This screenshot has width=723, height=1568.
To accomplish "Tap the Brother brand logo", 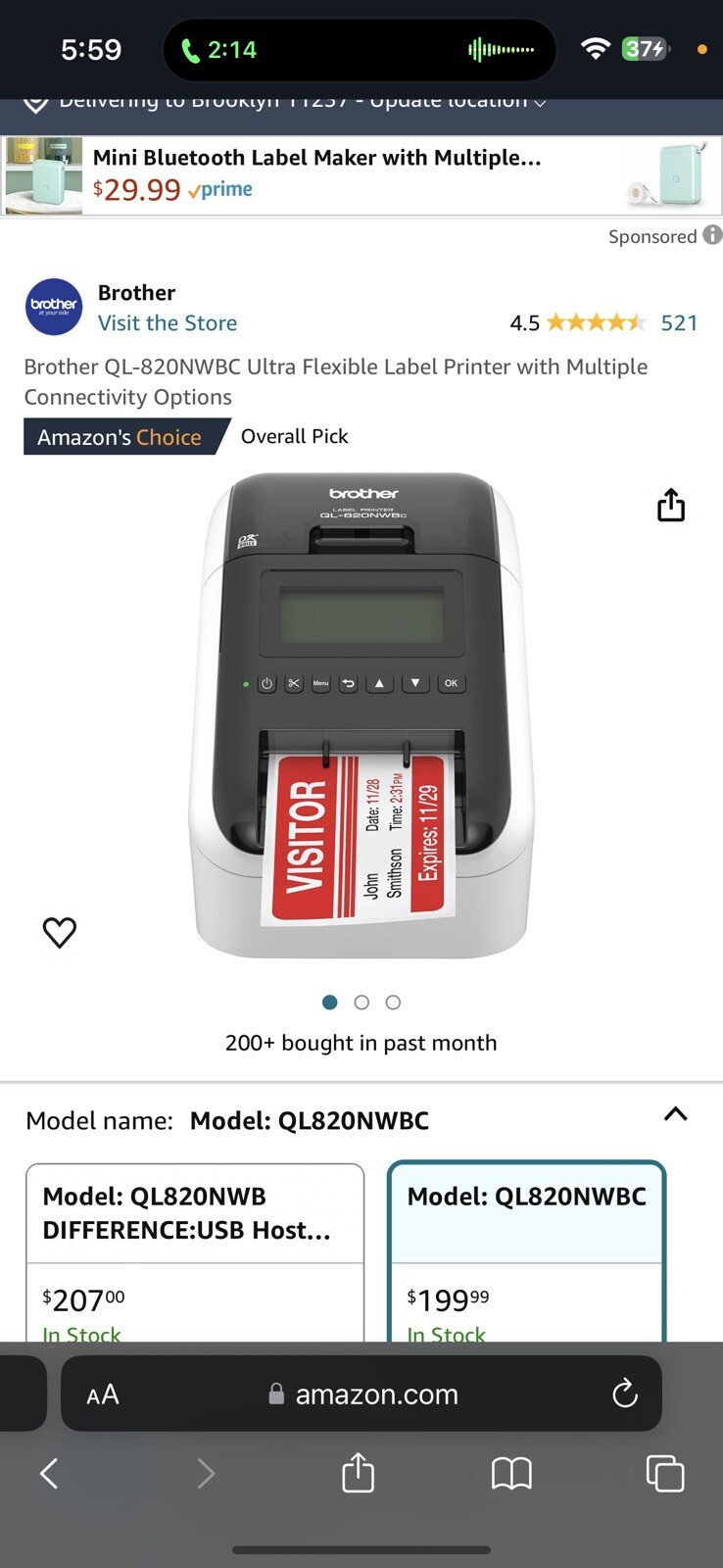I will (54, 307).
